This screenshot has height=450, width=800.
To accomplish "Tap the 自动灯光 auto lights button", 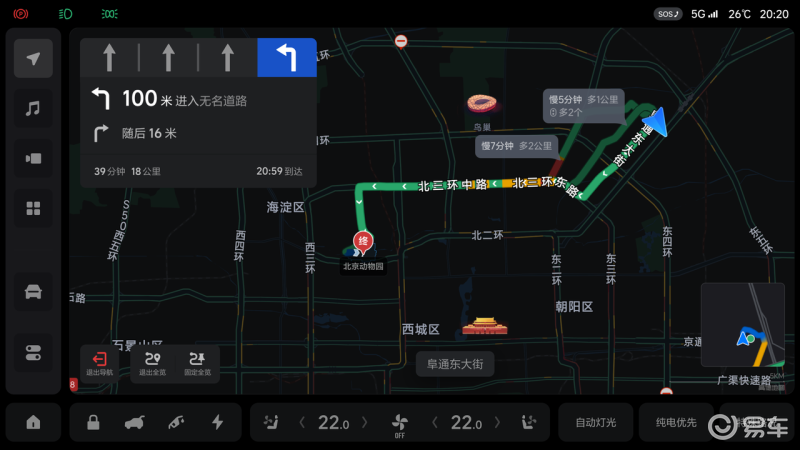I will tap(596, 422).
